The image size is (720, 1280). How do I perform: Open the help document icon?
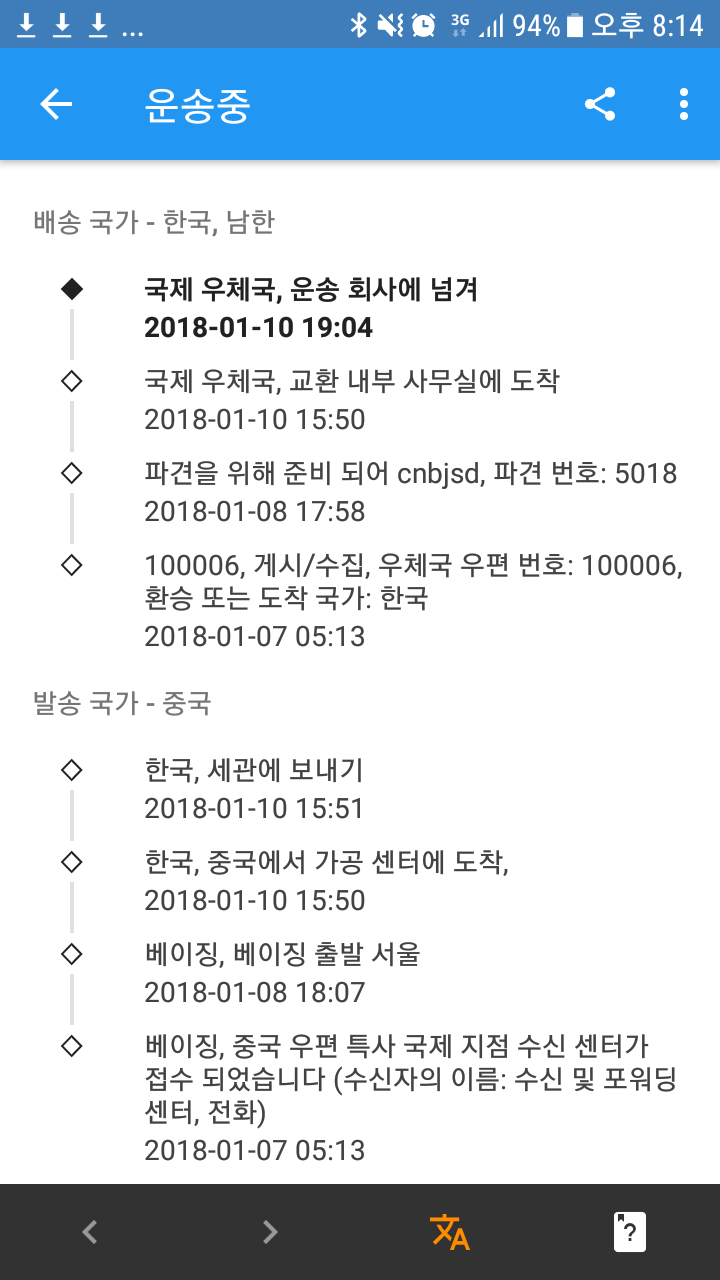coord(630,1232)
